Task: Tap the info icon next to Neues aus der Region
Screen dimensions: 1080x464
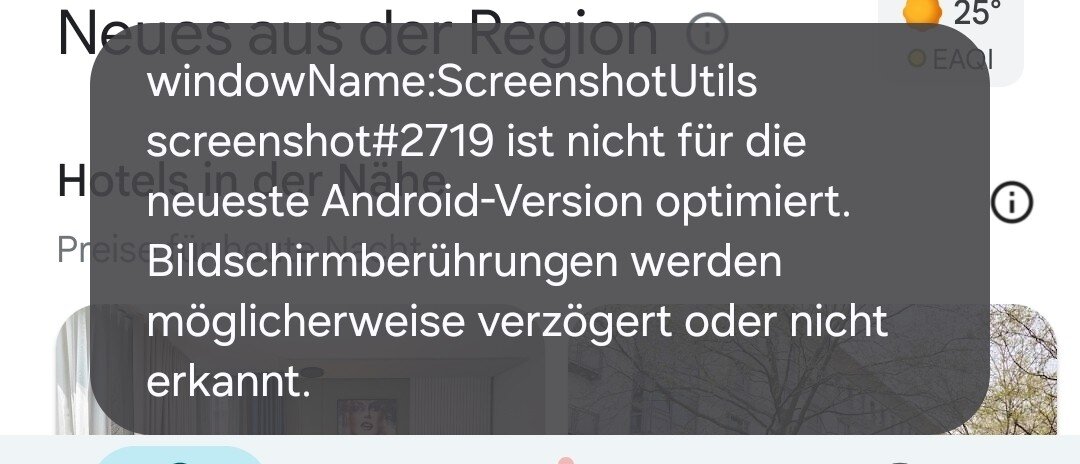Action: point(707,33)
